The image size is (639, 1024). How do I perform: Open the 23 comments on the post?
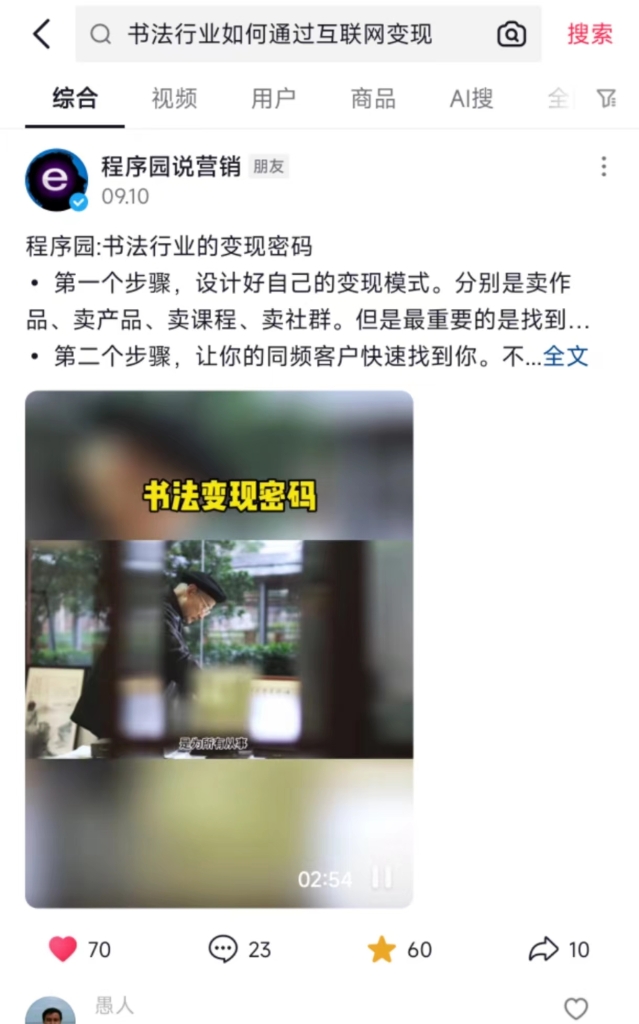(x=223, y=949)
